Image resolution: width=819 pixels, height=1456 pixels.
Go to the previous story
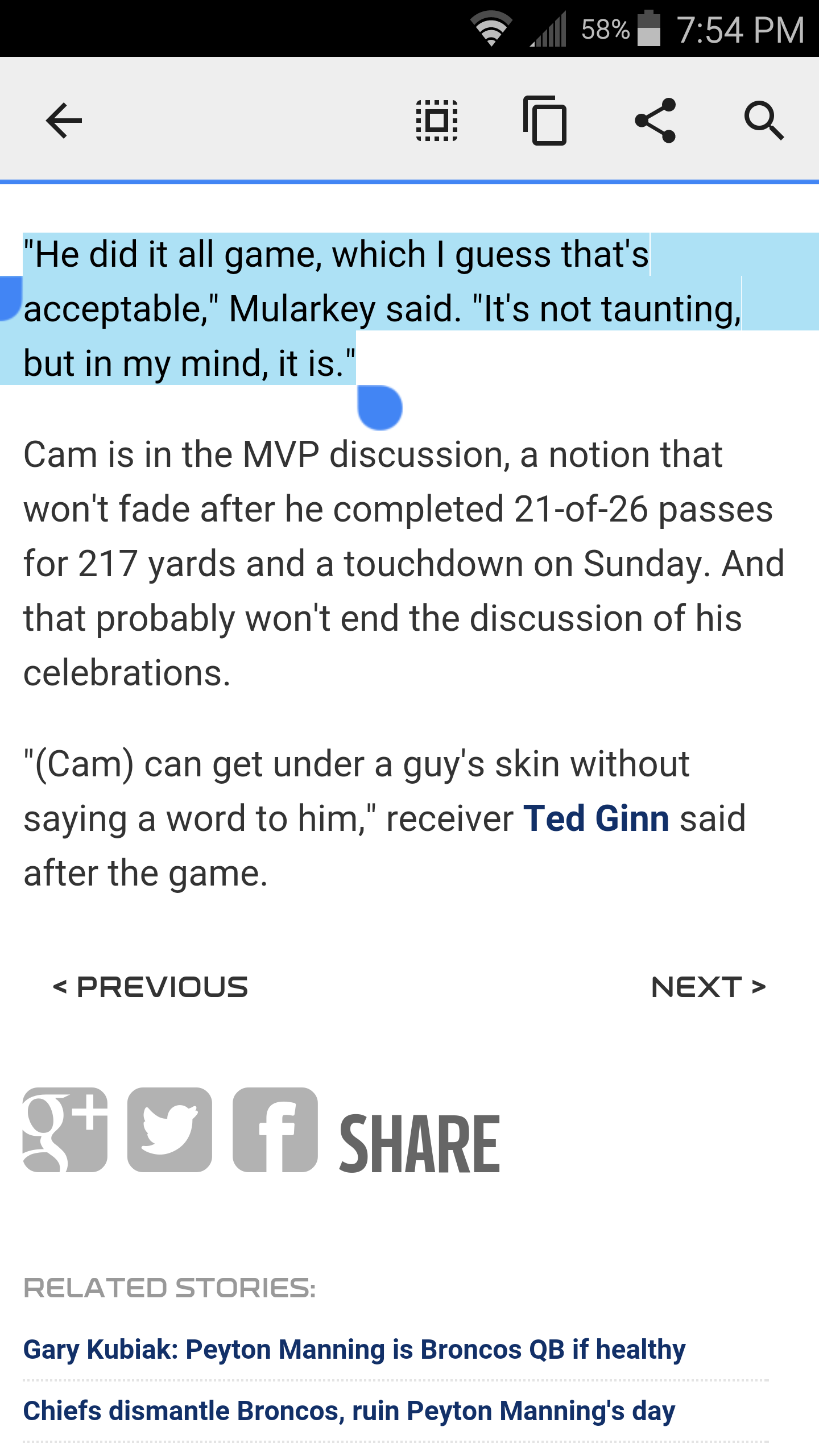tap(151, 987)
